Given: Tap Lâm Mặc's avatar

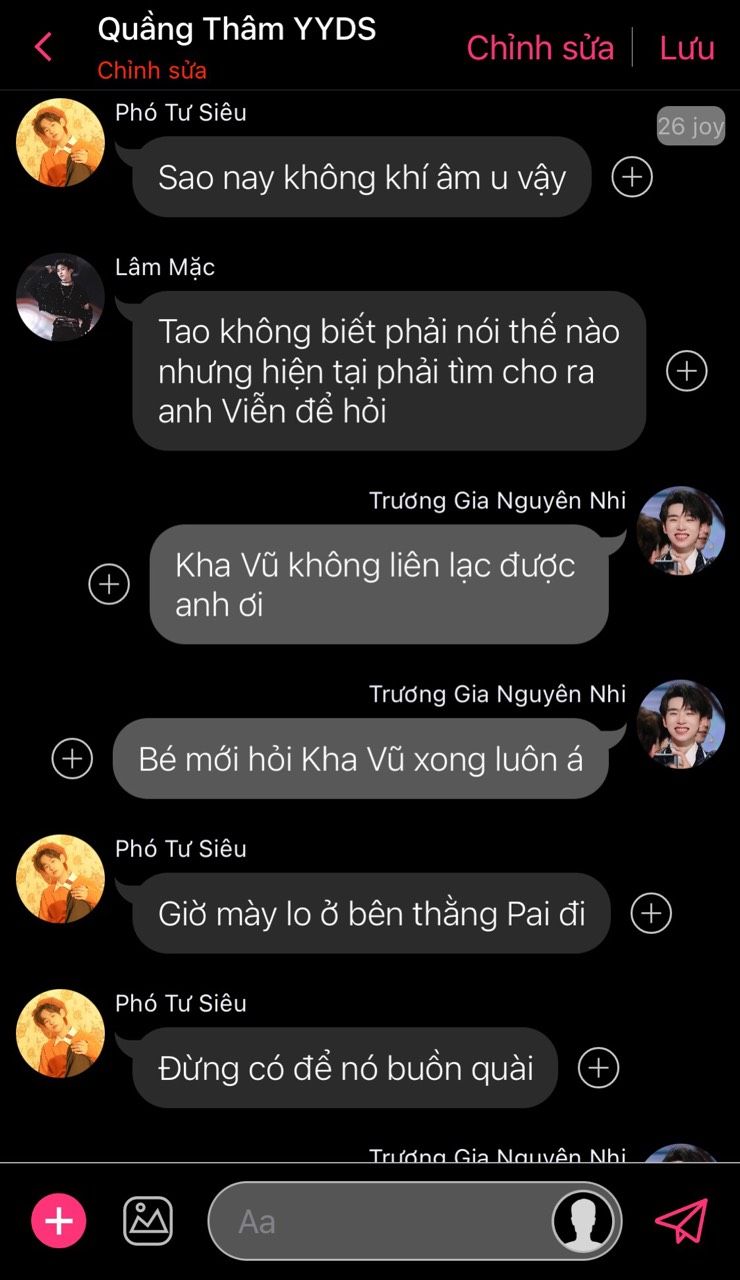Looking at the screenshot, I should click(x=60, y=297).
